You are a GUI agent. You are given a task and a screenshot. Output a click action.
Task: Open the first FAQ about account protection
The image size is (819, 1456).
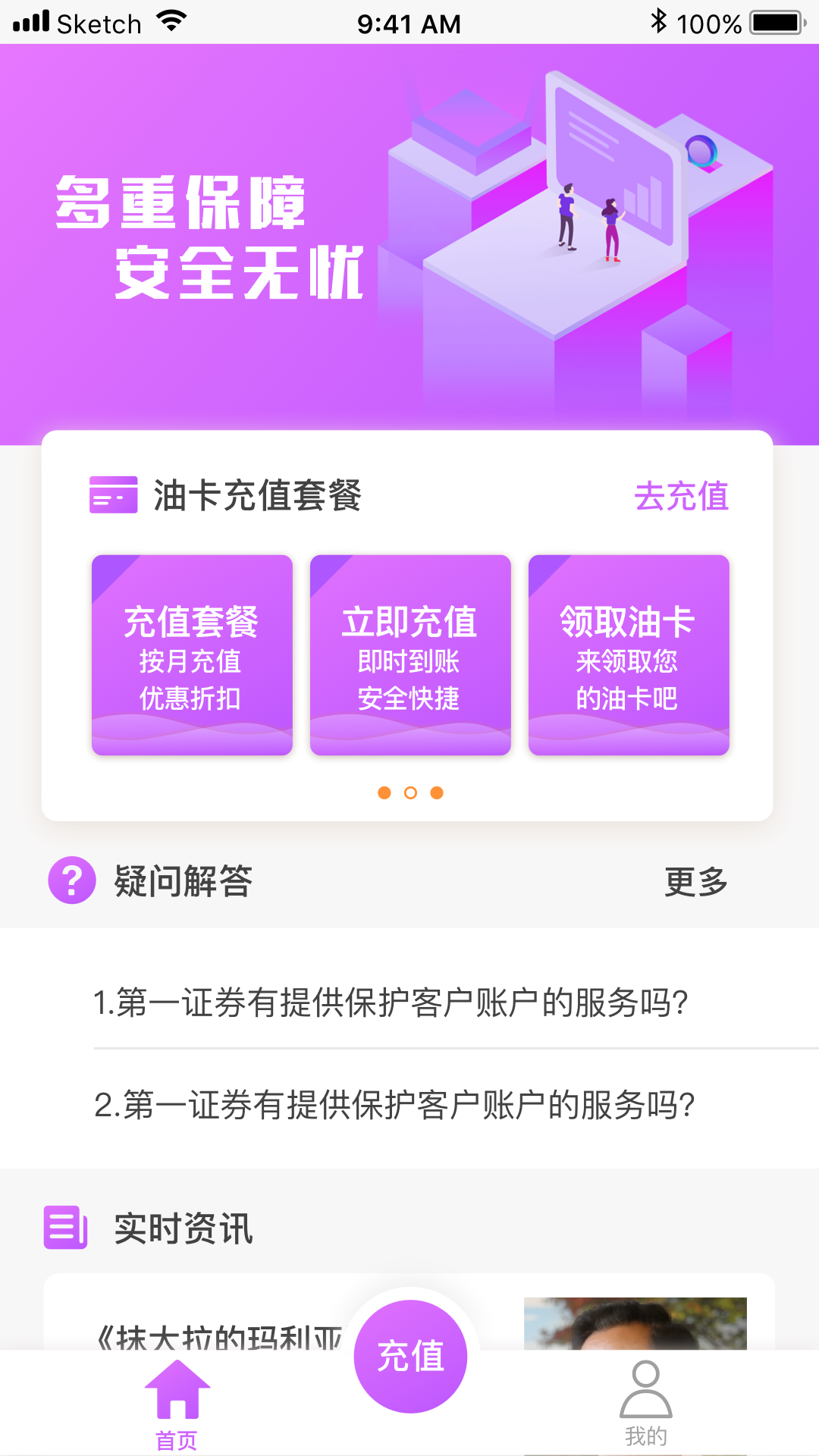[x=391, y=1001]
